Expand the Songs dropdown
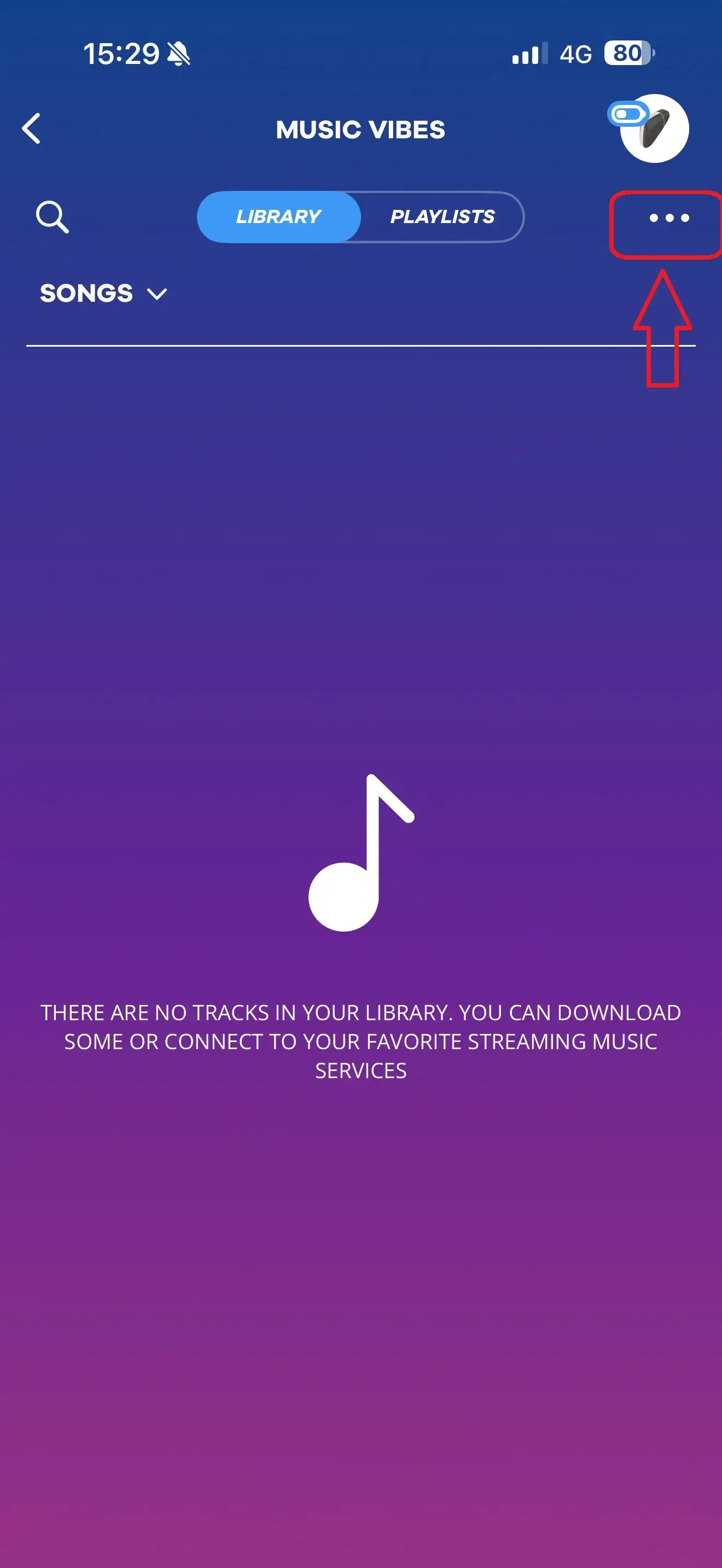 tap(103, 294)
